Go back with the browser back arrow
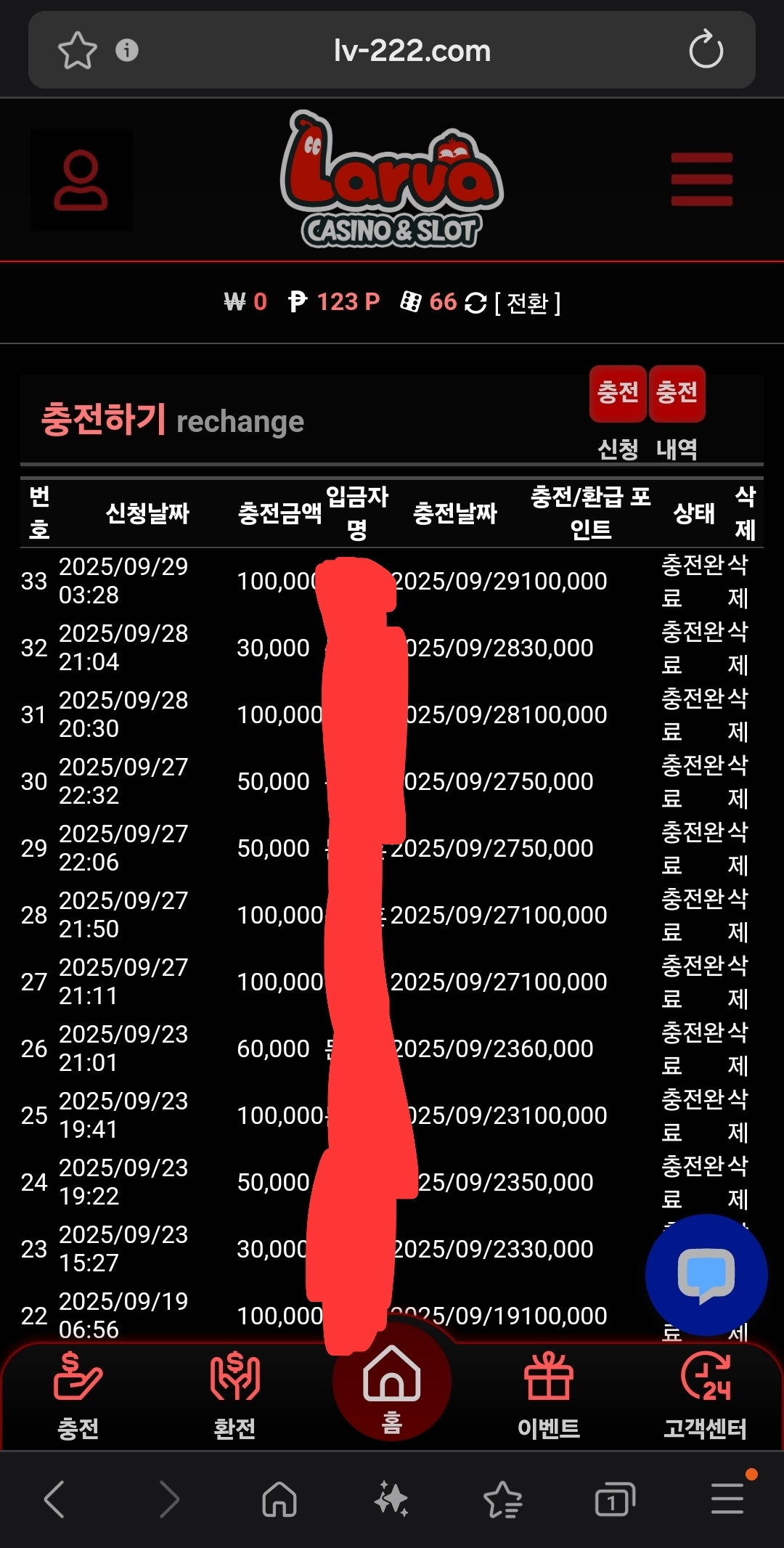The height and width of the screenshot is (1548, 784). (55, 1499)
